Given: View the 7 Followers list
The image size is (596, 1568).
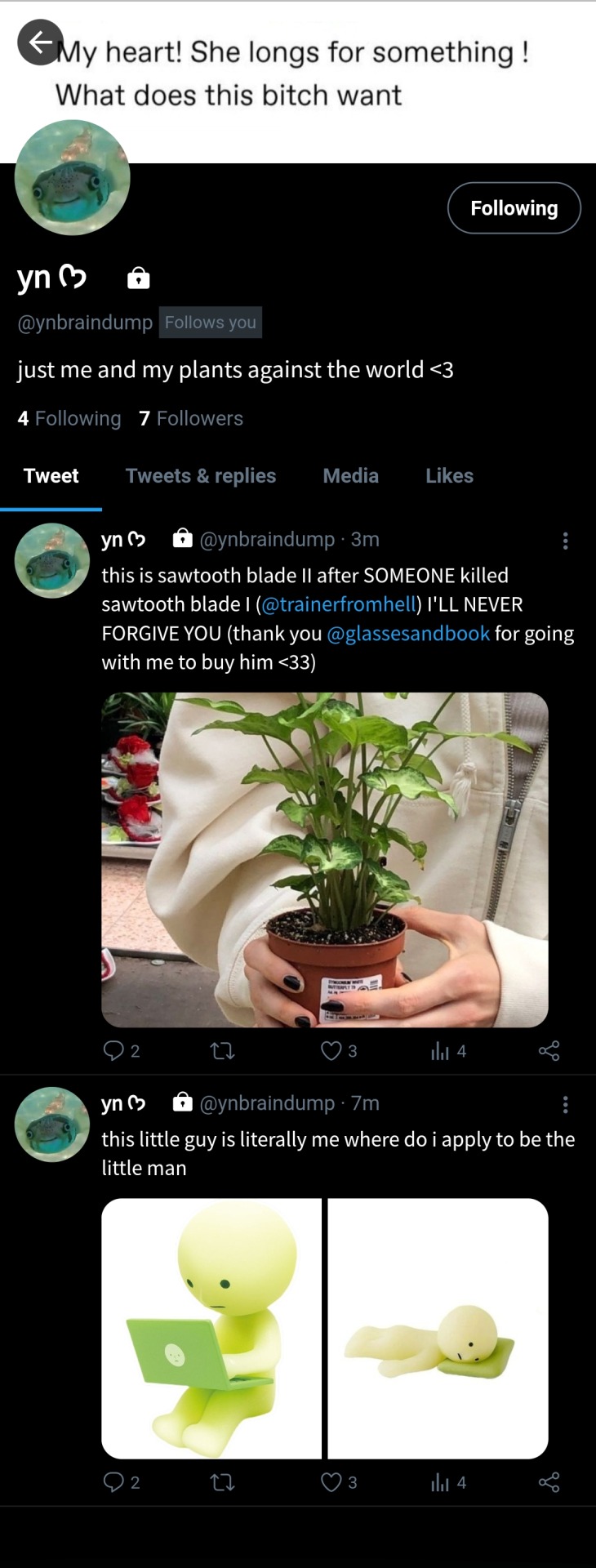Looking at the screenshot, I should click(191, 418).
